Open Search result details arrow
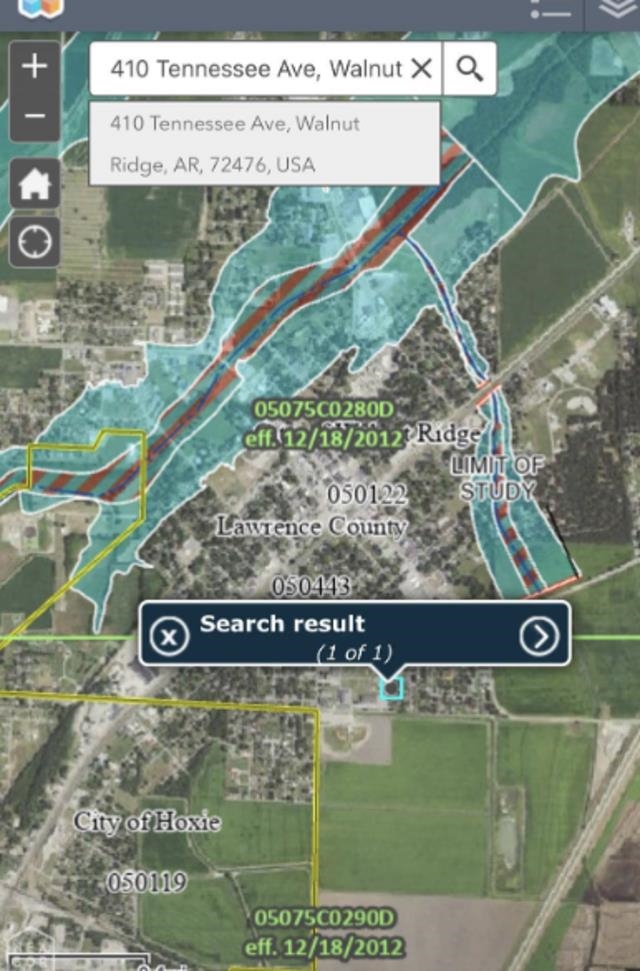 tap(540, 636)
